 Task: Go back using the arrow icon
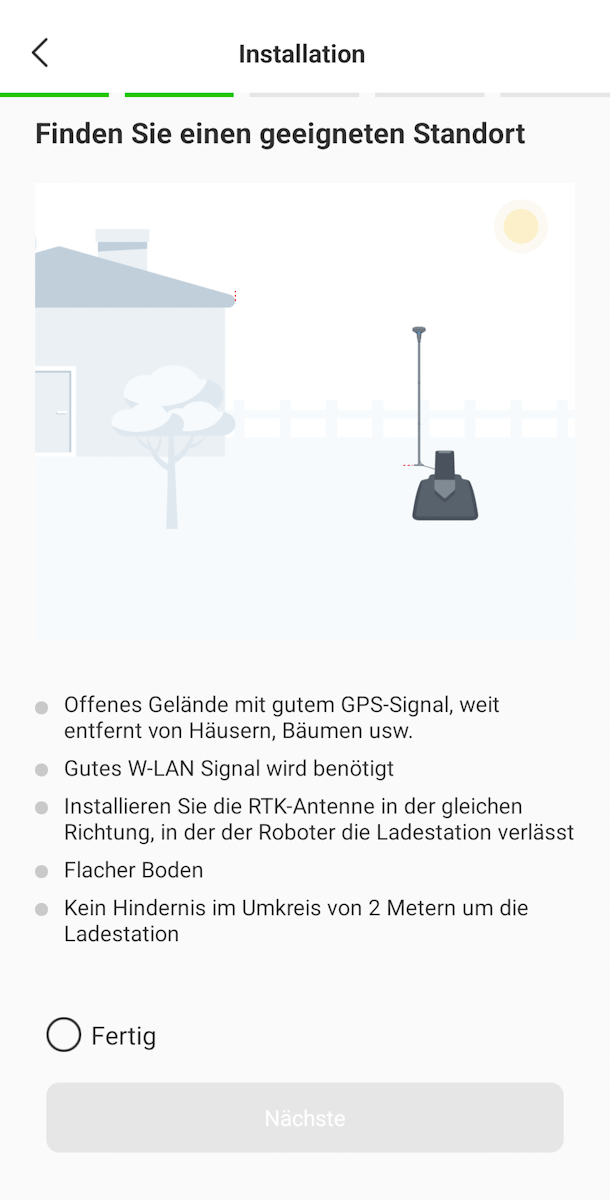[x=40, y=53]
